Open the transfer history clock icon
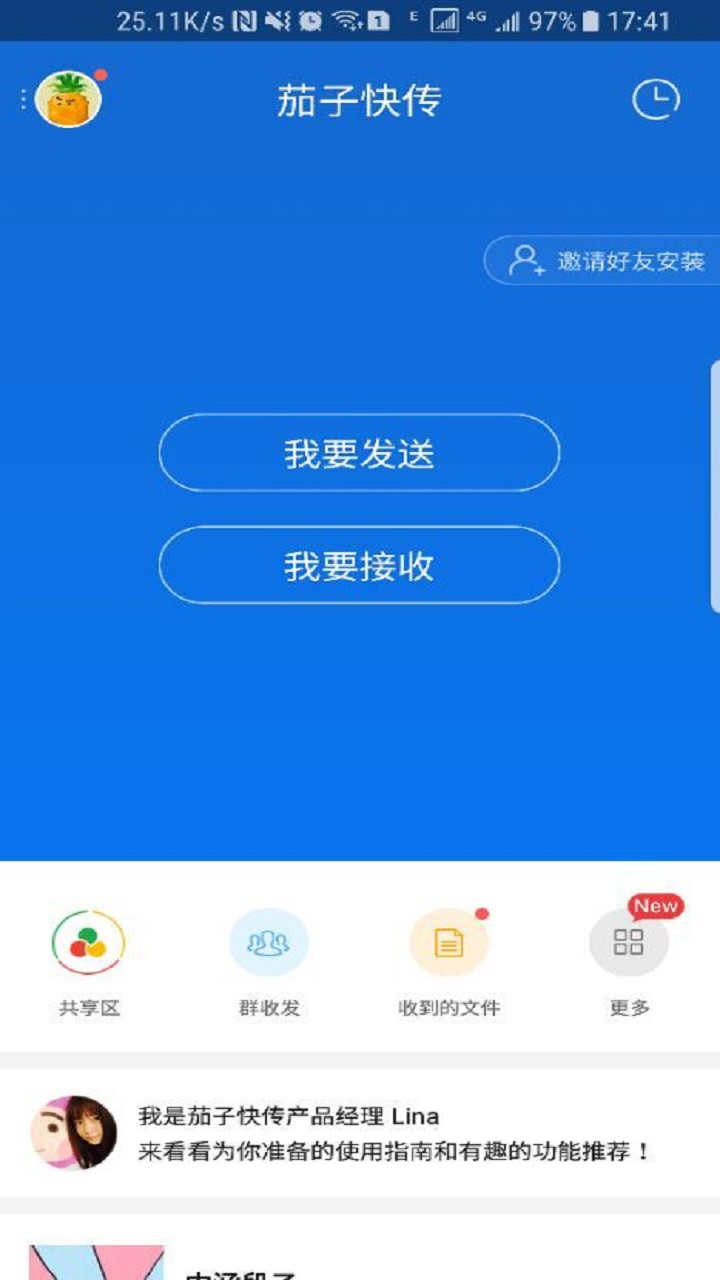720x1280 pixels. 657,97
